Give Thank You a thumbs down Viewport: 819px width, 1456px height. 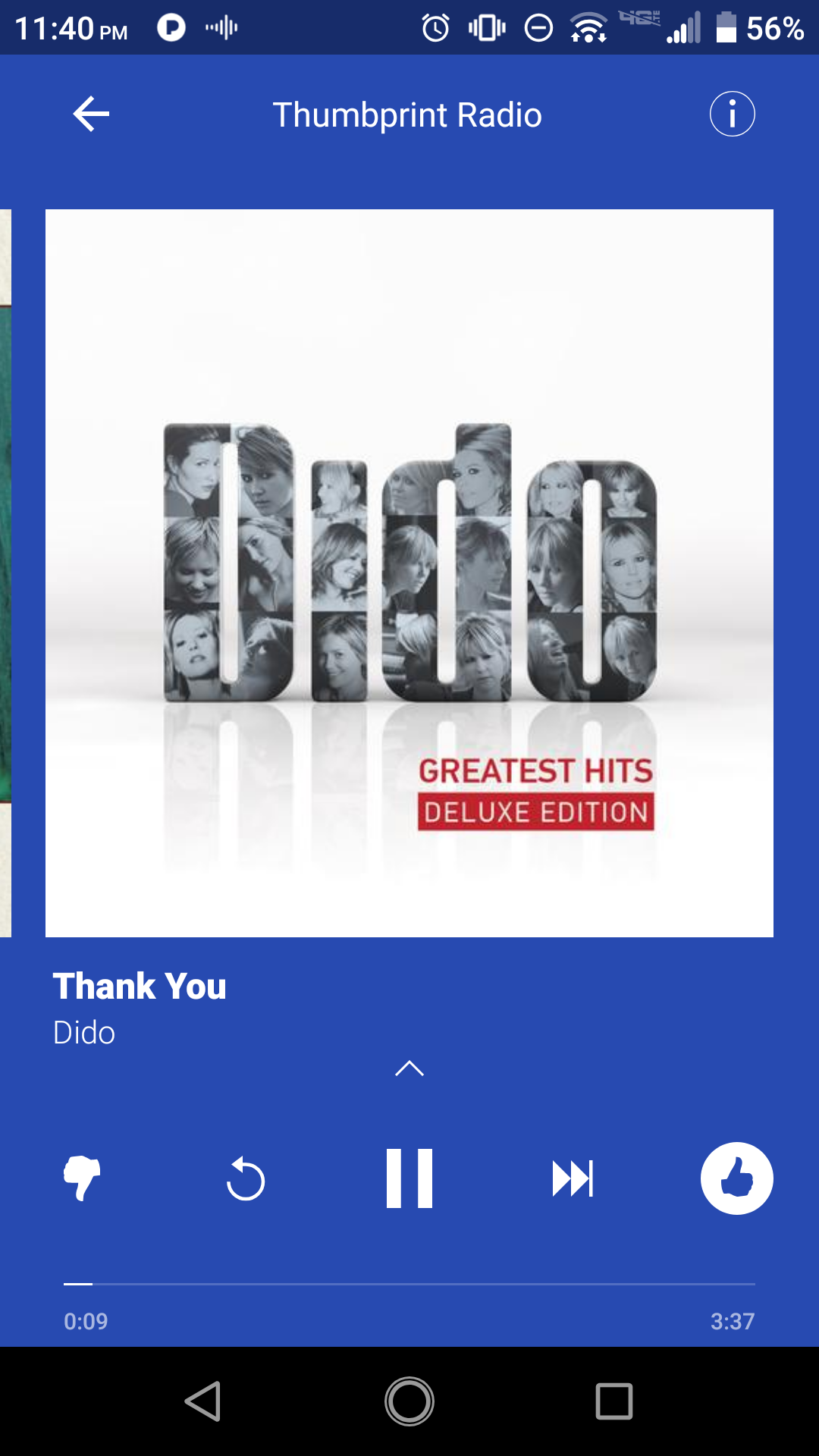point(82,1178)
